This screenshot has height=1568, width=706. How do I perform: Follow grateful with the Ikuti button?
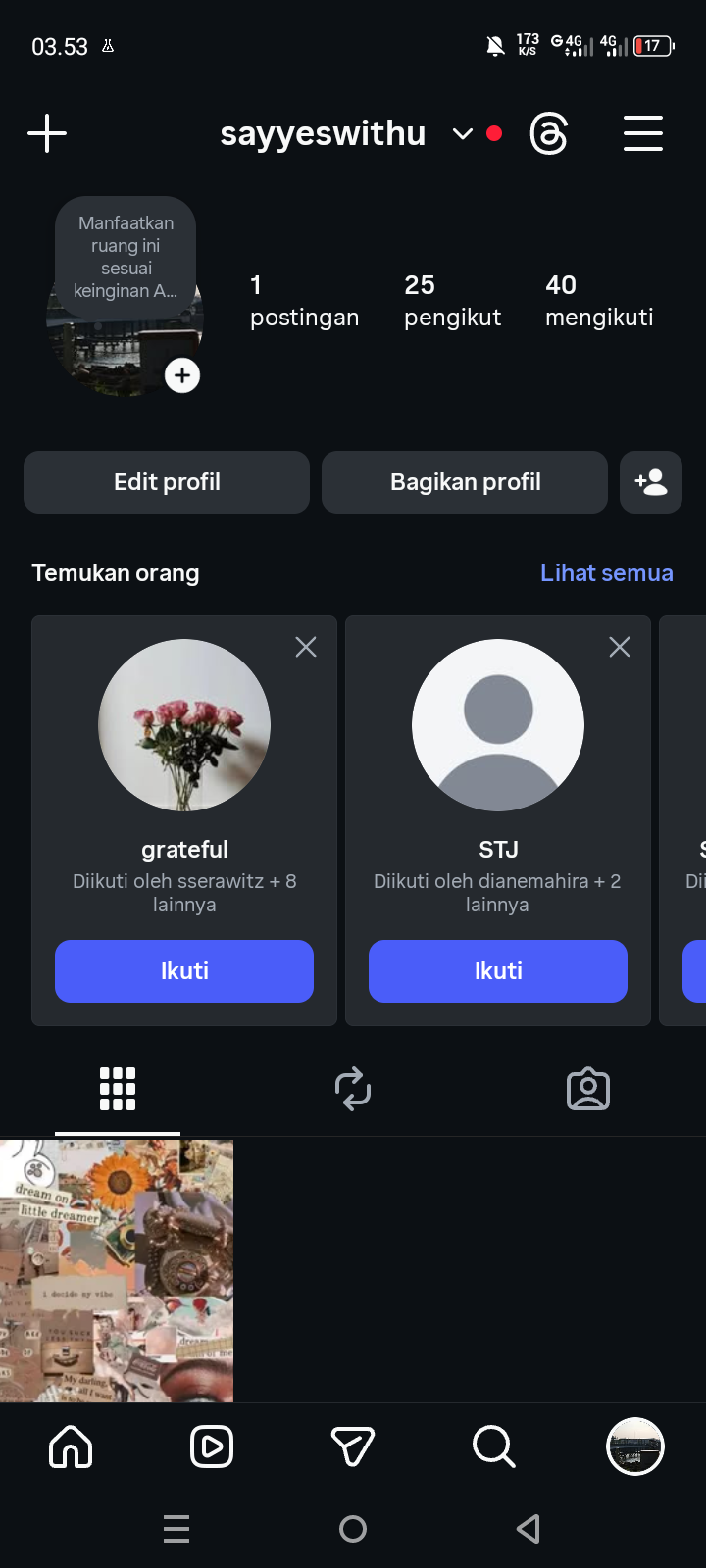click(x=184, y=971)
